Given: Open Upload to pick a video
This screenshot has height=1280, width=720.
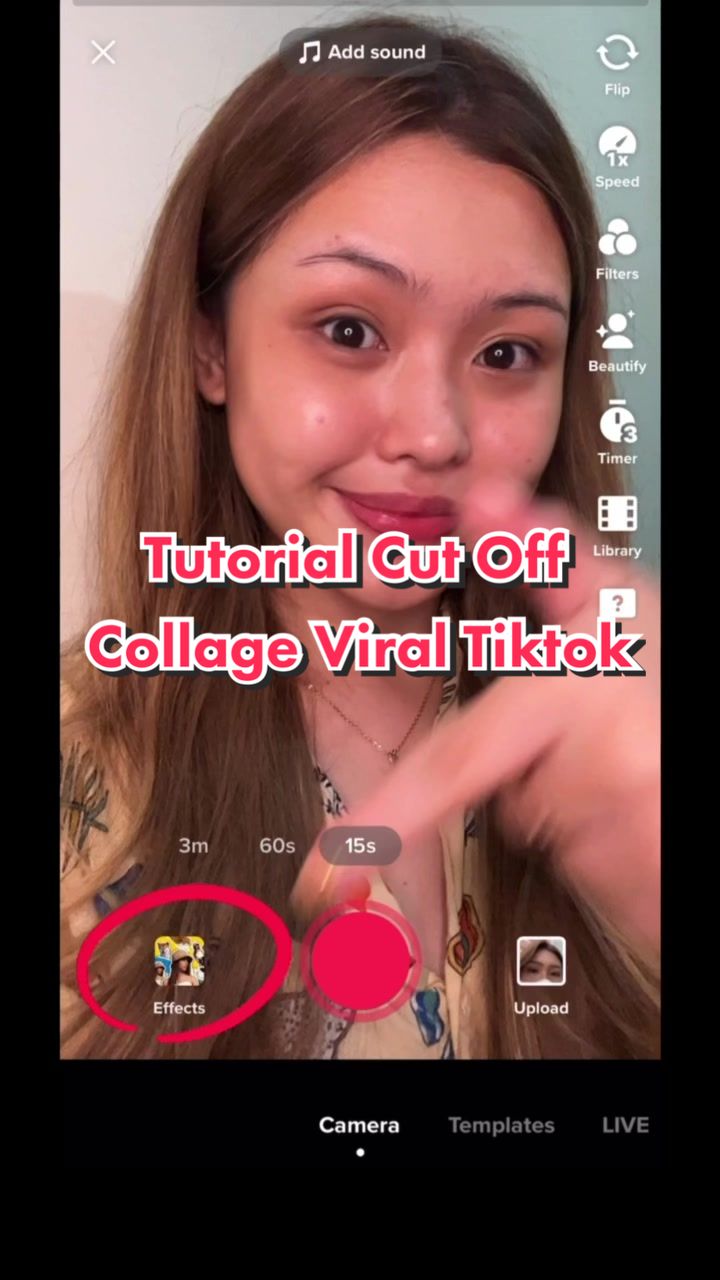Looking at the screenshot, I should click(541, 976).
